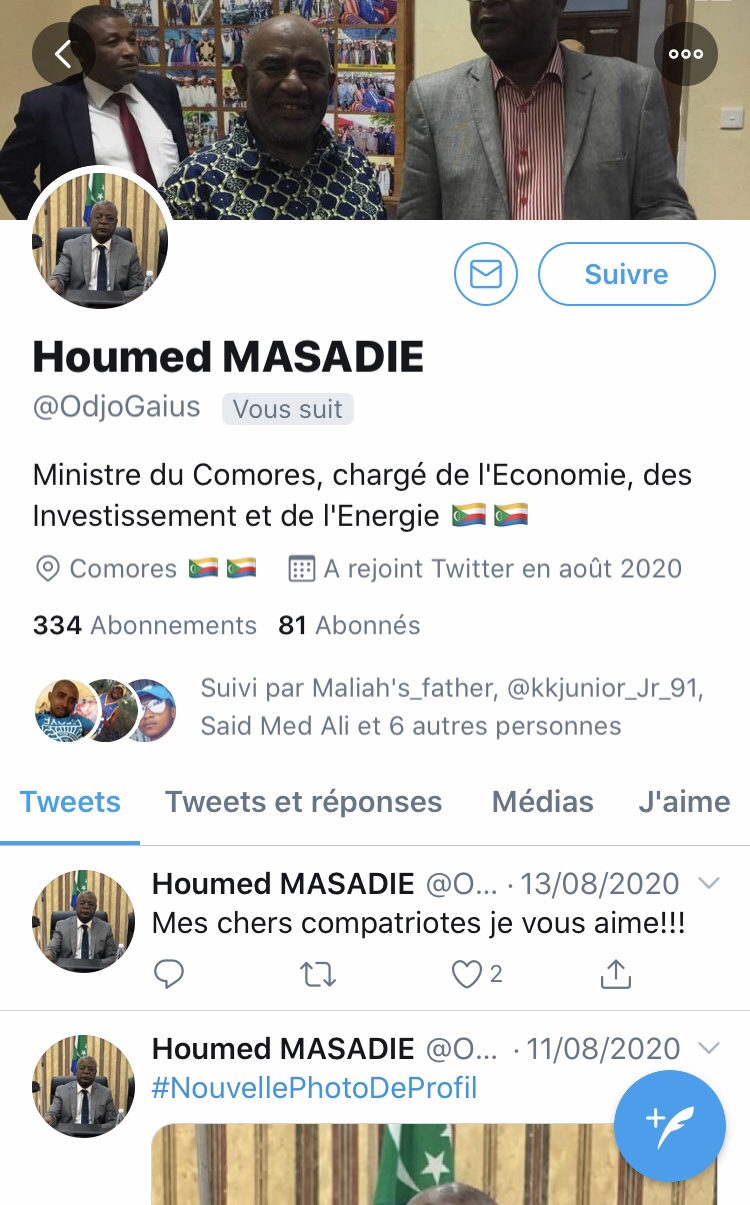
Task: Open the list of followers you know
Action: (x=400, y=707)
